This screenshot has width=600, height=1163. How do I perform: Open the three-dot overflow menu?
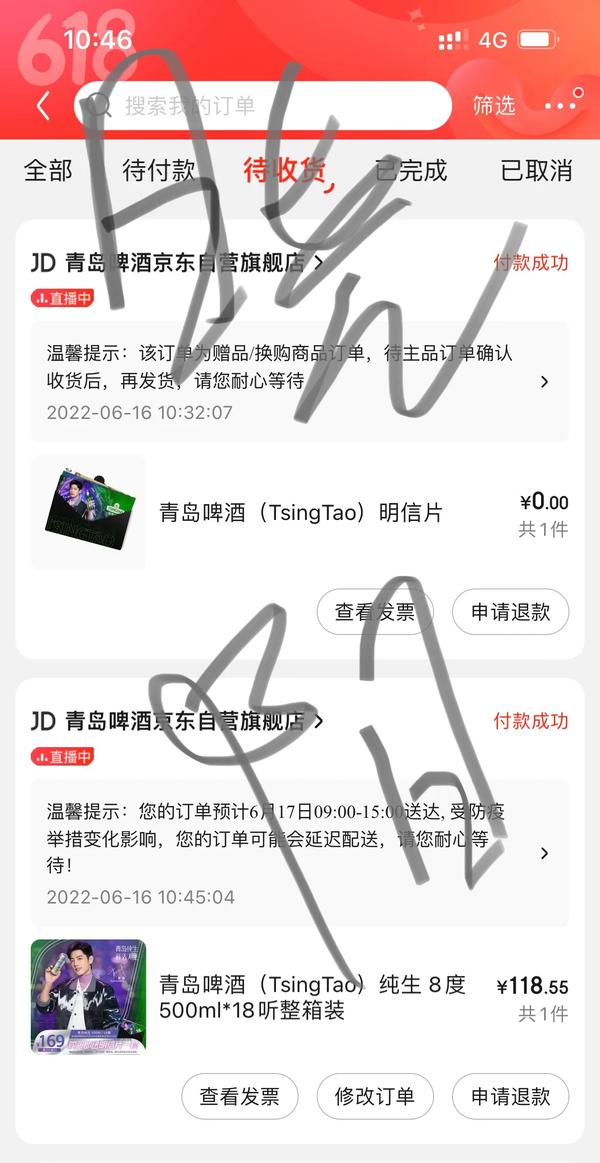pos(563,105)
